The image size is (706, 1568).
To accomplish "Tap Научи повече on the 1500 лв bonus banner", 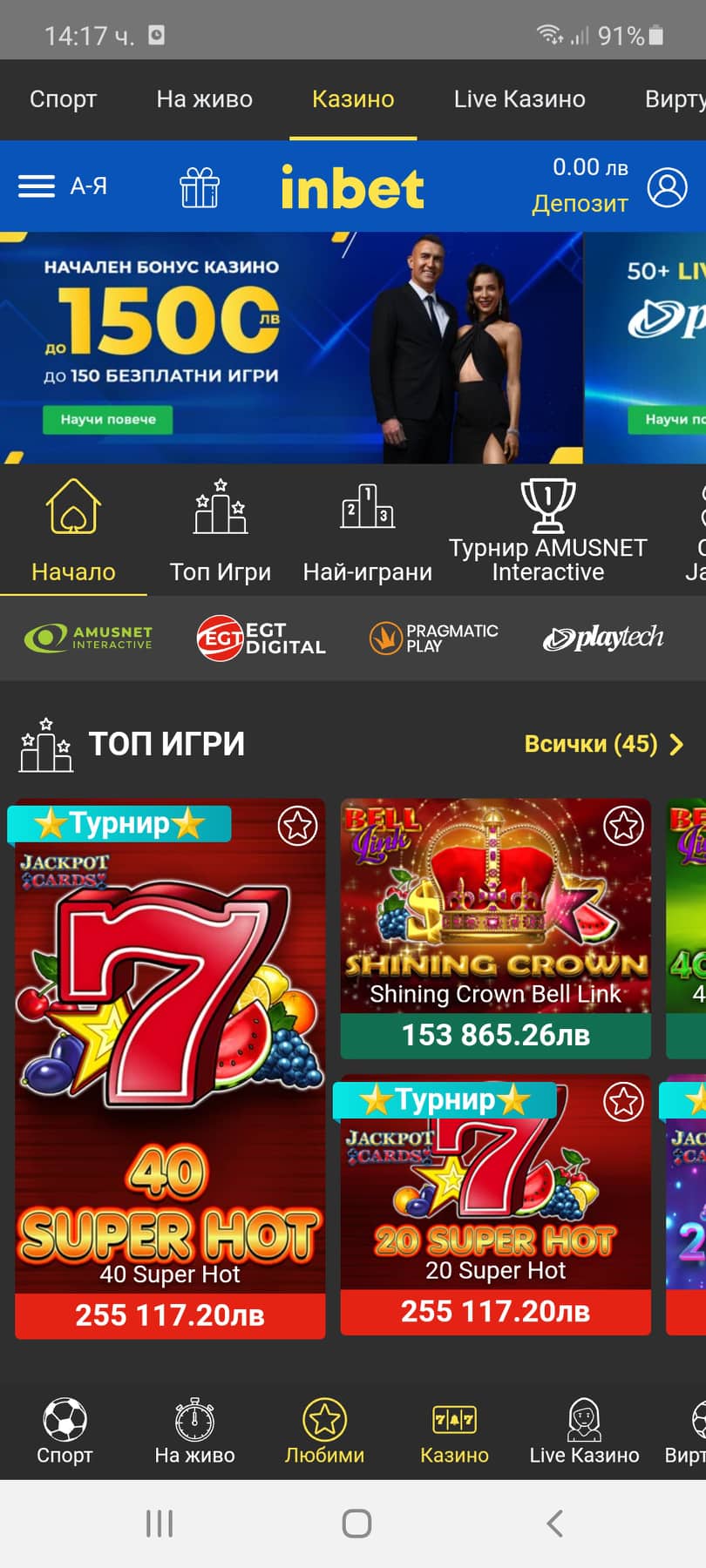I will click(108, 419).
